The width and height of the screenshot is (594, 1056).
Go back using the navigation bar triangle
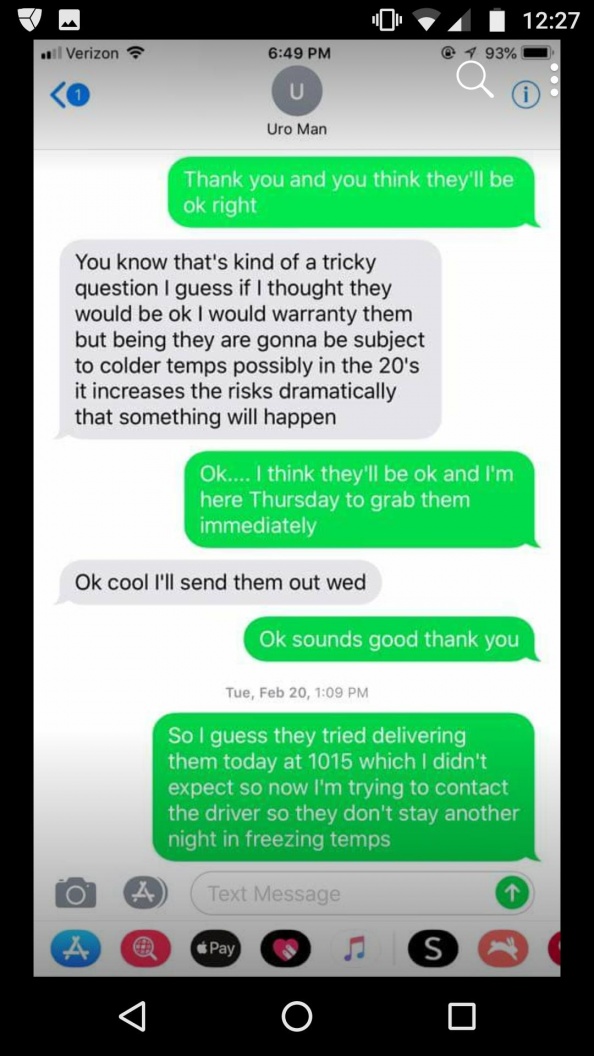click(x=133, y=1016)
